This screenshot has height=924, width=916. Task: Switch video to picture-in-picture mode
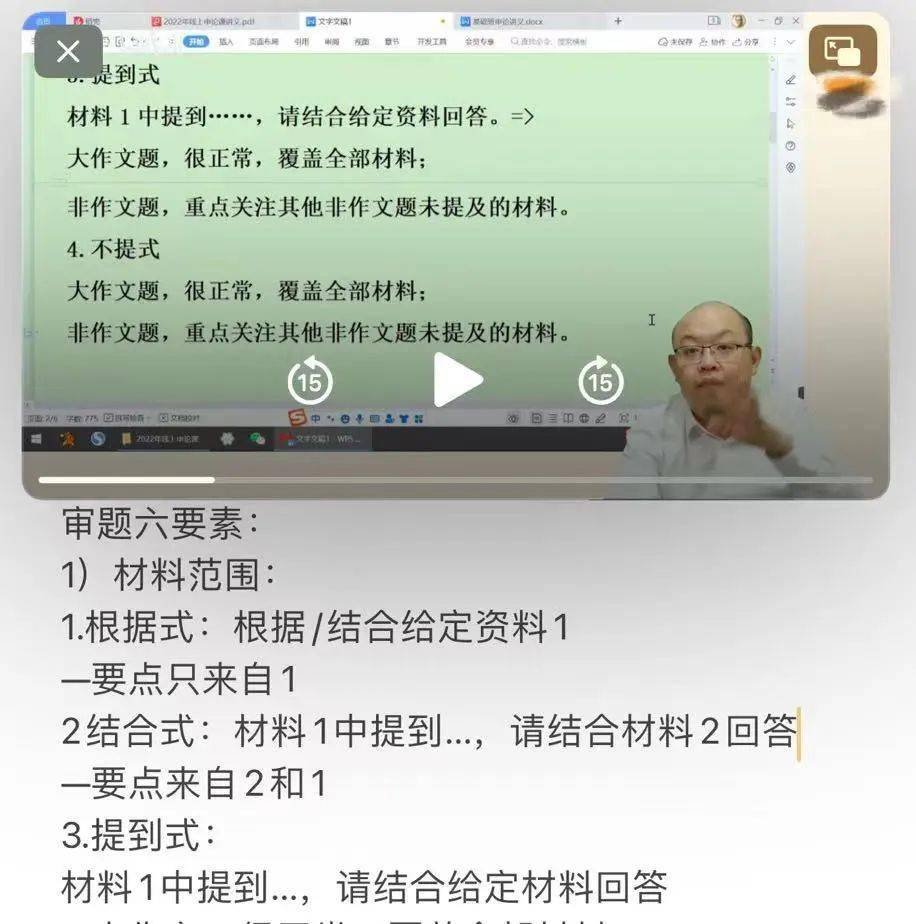tap(842, 51)
